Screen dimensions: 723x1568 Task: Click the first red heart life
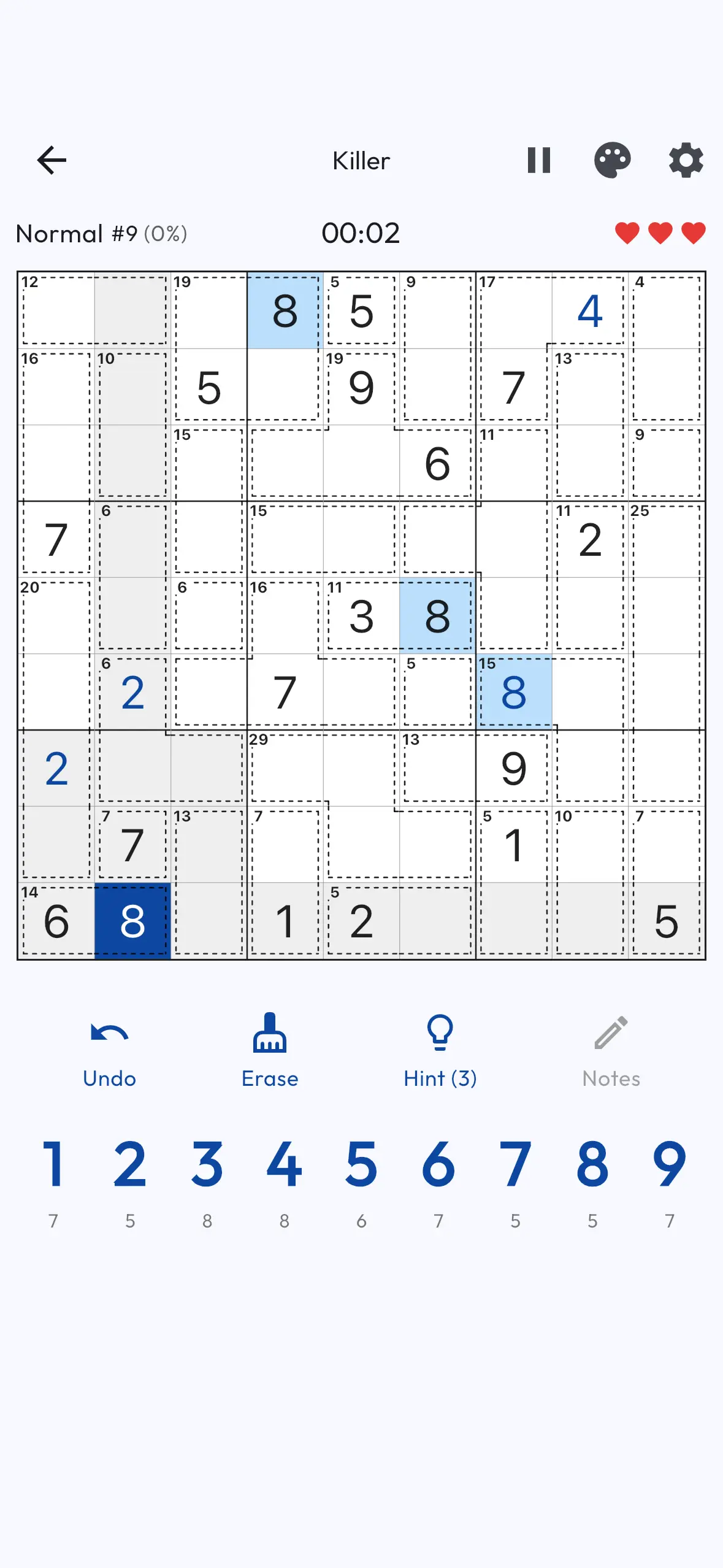(x=627, y=233)
